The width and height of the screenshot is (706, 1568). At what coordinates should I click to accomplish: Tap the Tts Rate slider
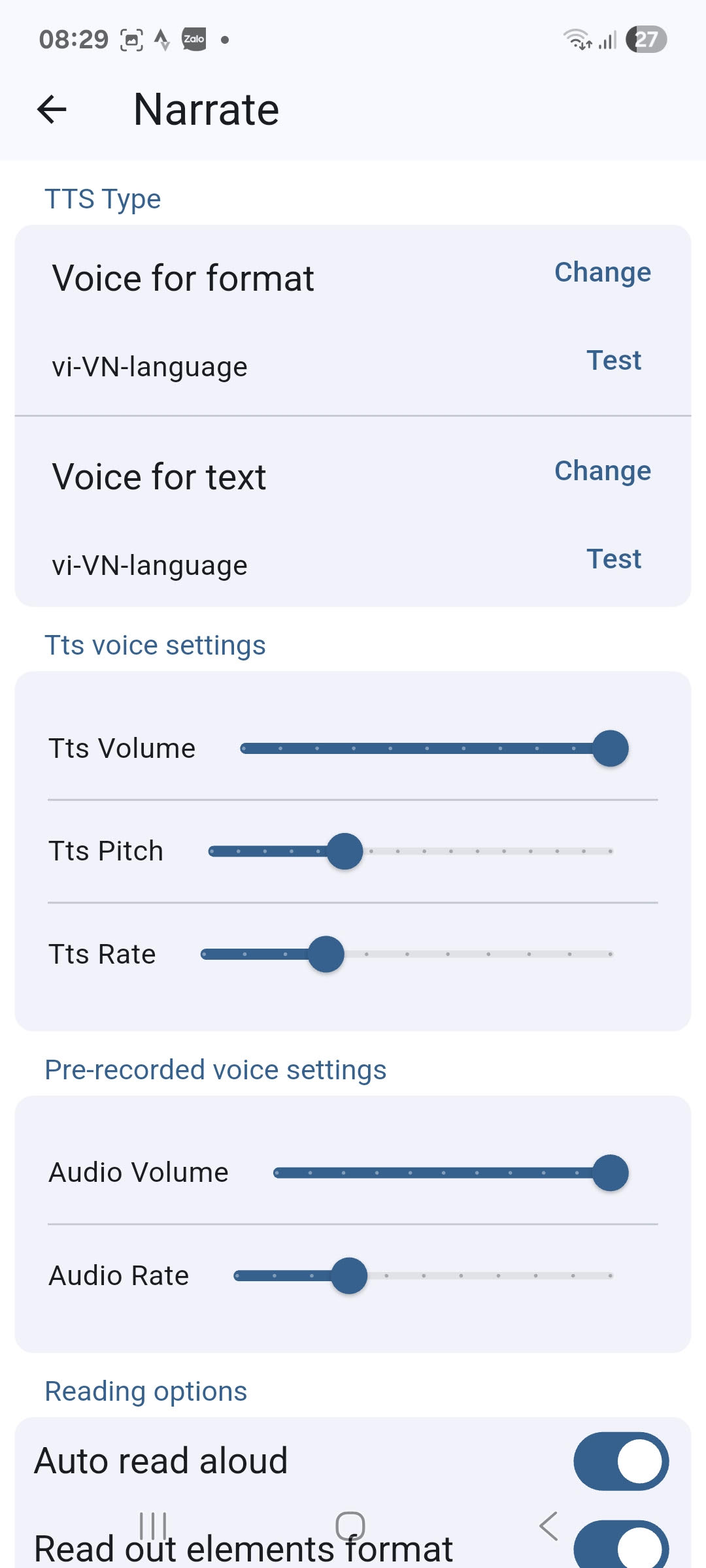point(326,954)
